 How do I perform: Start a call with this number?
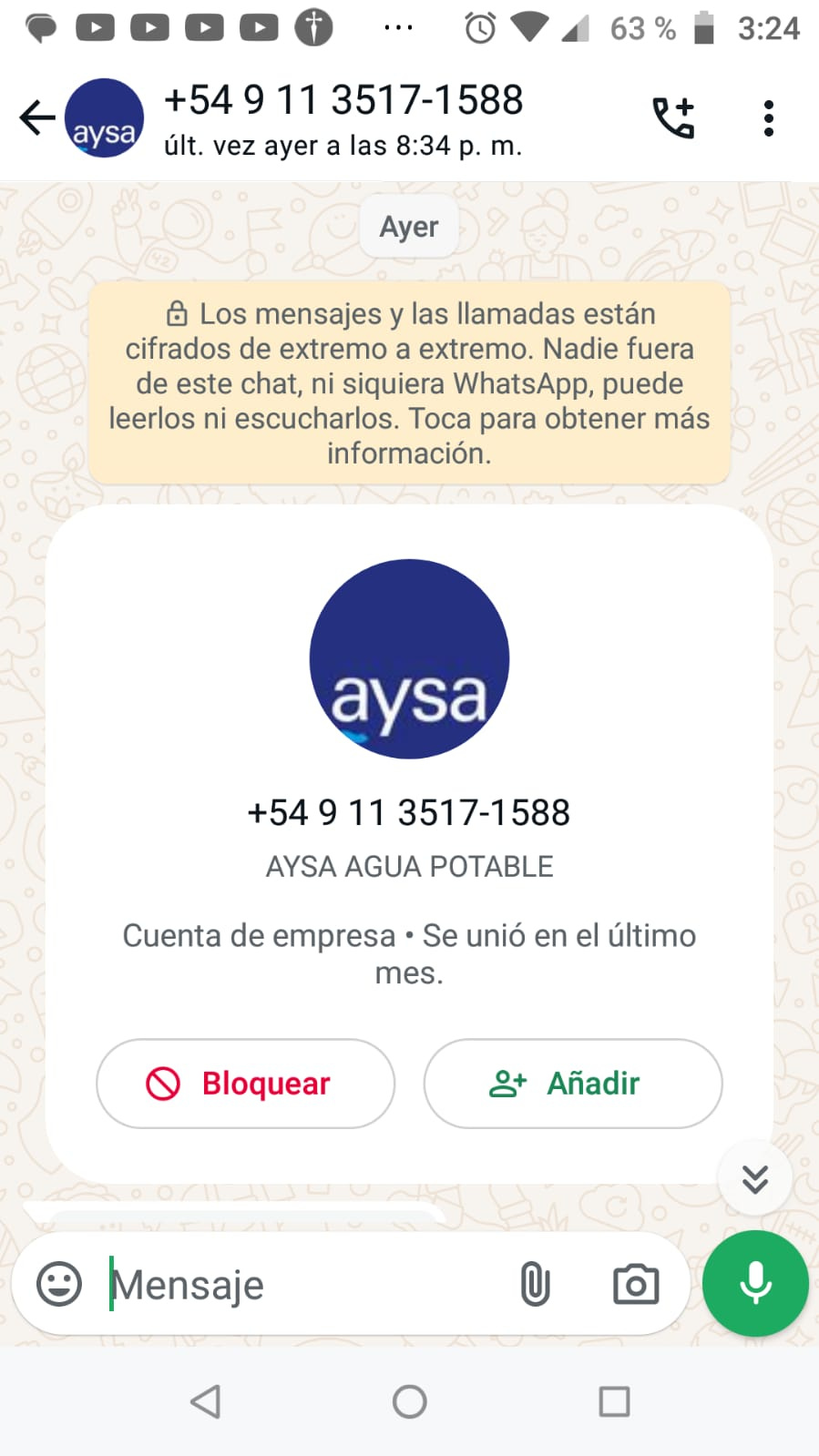674,118
